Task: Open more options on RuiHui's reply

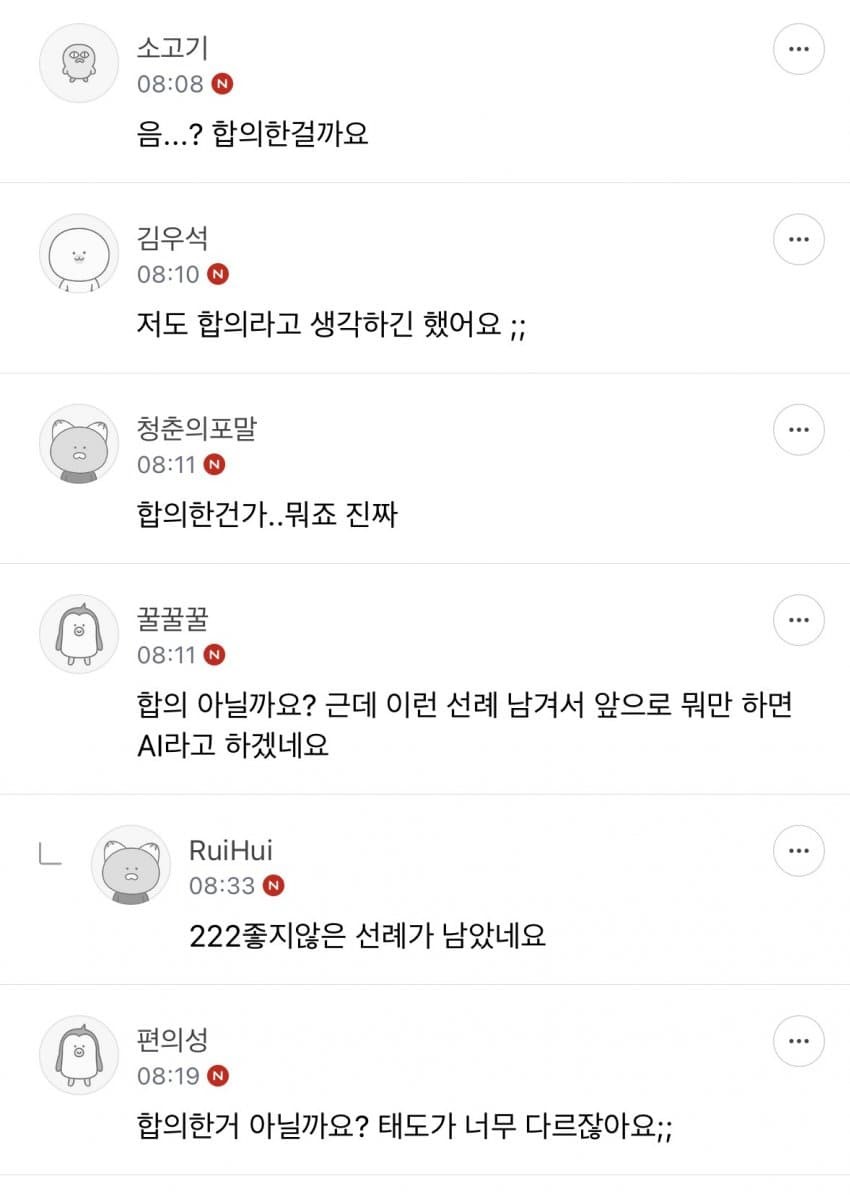Action: [798, 850]
